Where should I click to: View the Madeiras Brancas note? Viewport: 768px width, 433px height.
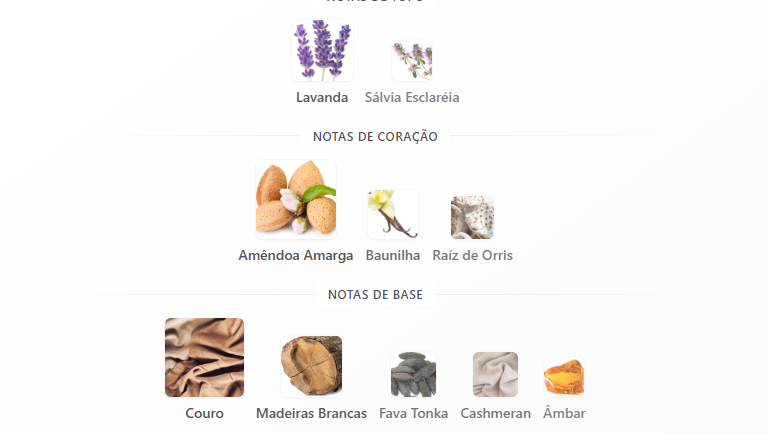tap(311, 366)
